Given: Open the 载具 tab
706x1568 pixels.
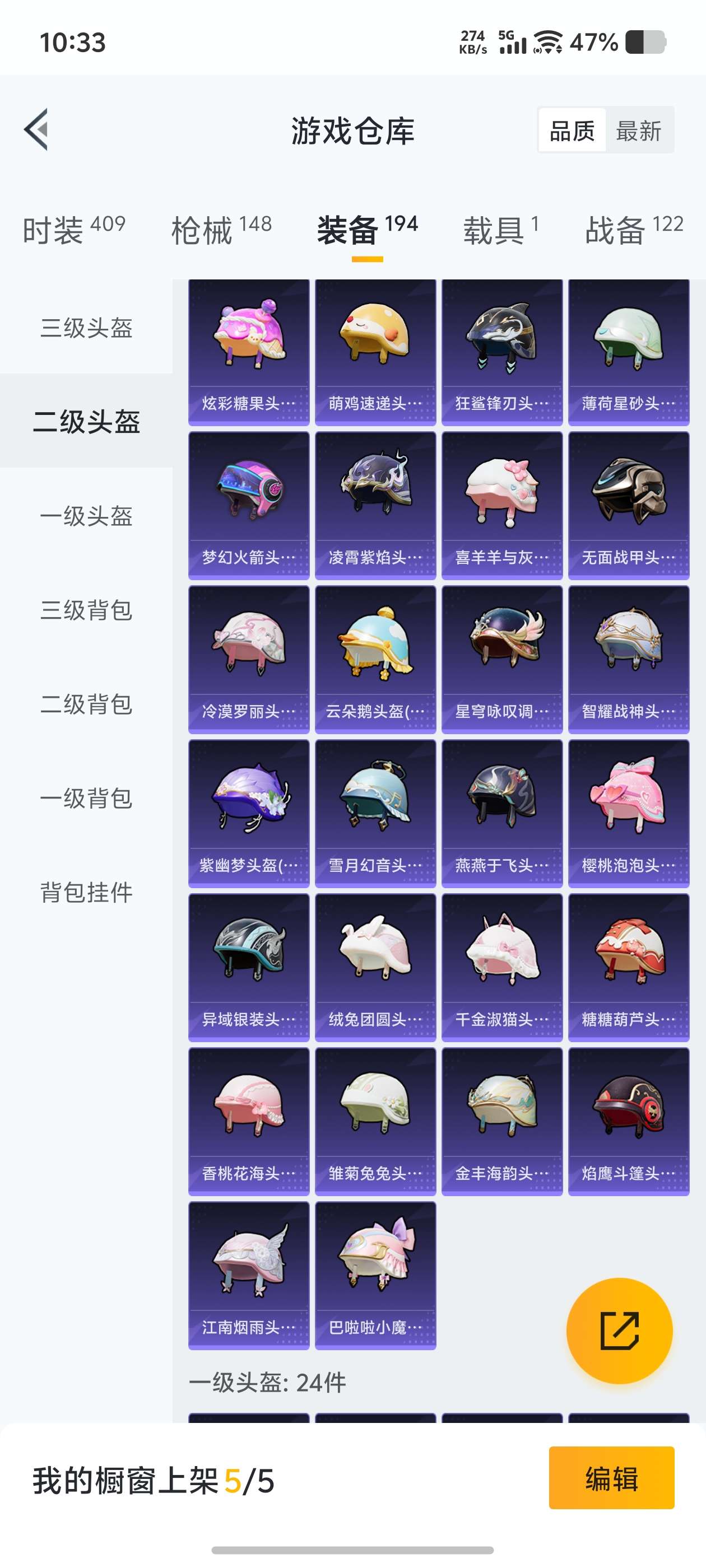Looking at the screenshot, I should tap(500, 230).
